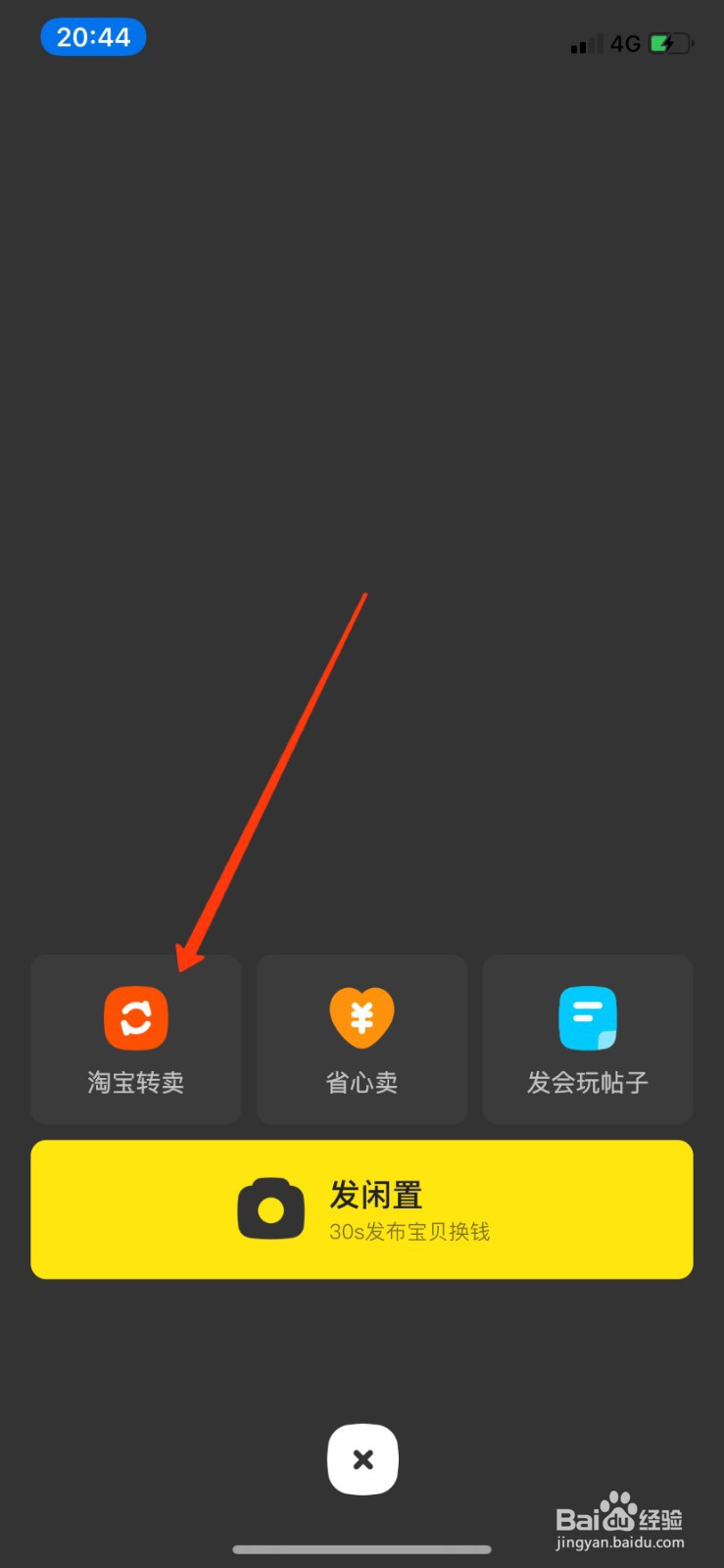Tap the 4G network indicator

pos(624,43)
